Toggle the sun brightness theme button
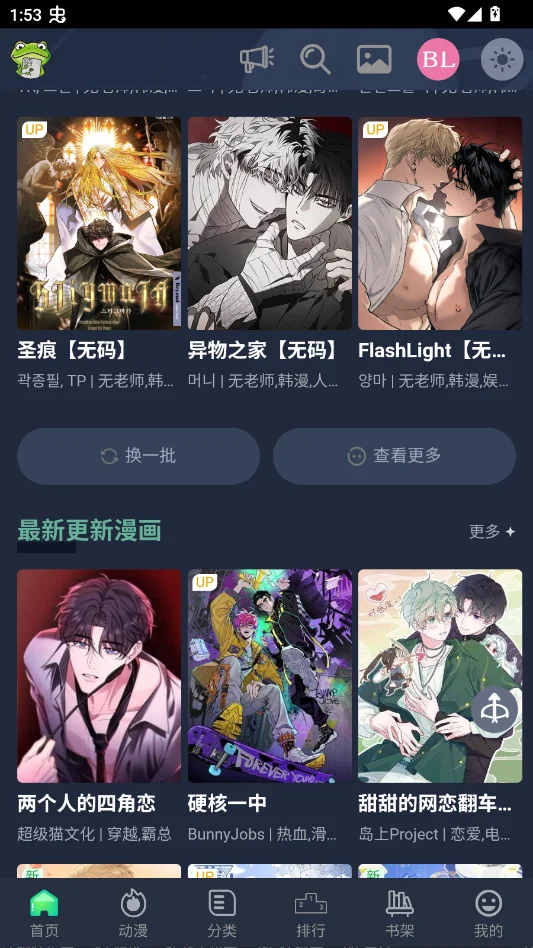 click(x=502, y=59)
